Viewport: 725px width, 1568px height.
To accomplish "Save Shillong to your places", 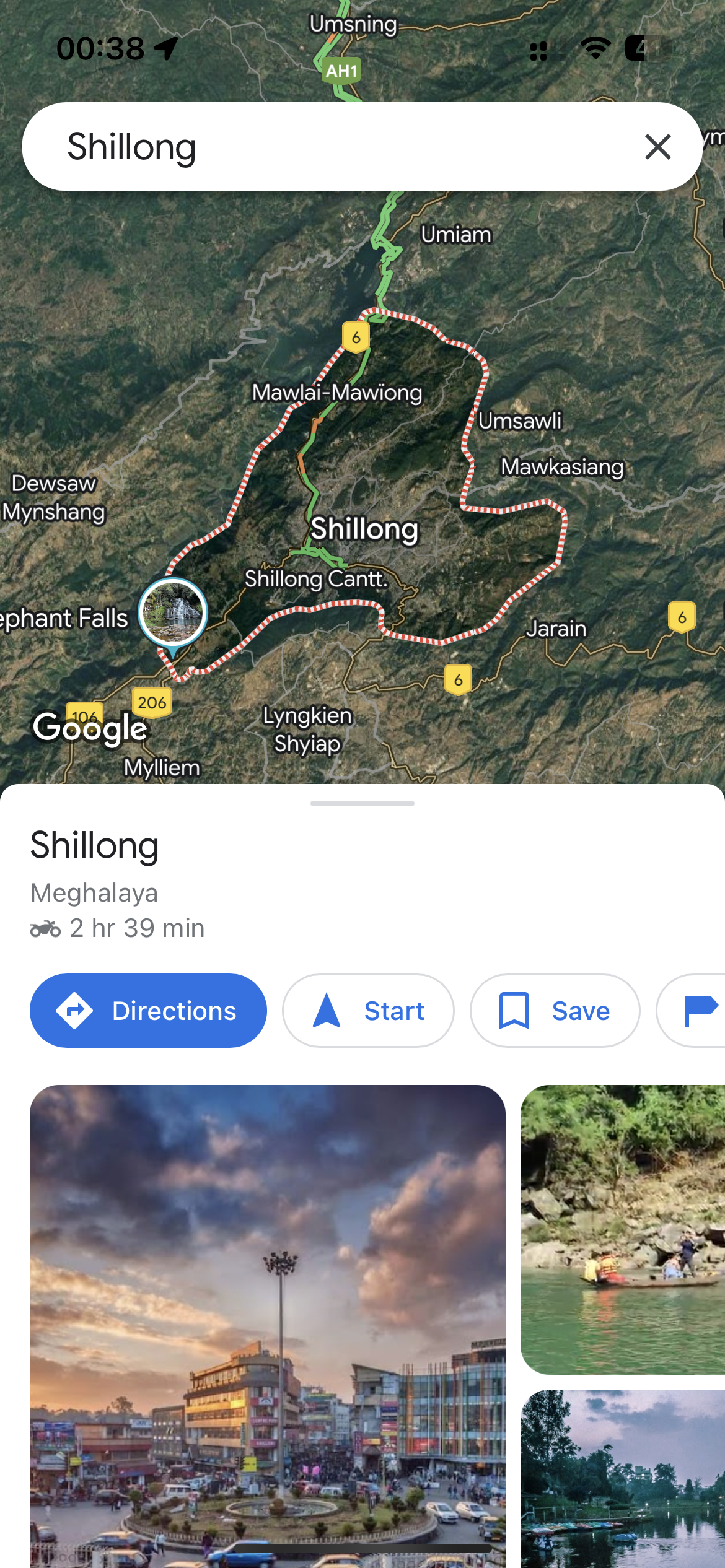I will (555, 1011).
